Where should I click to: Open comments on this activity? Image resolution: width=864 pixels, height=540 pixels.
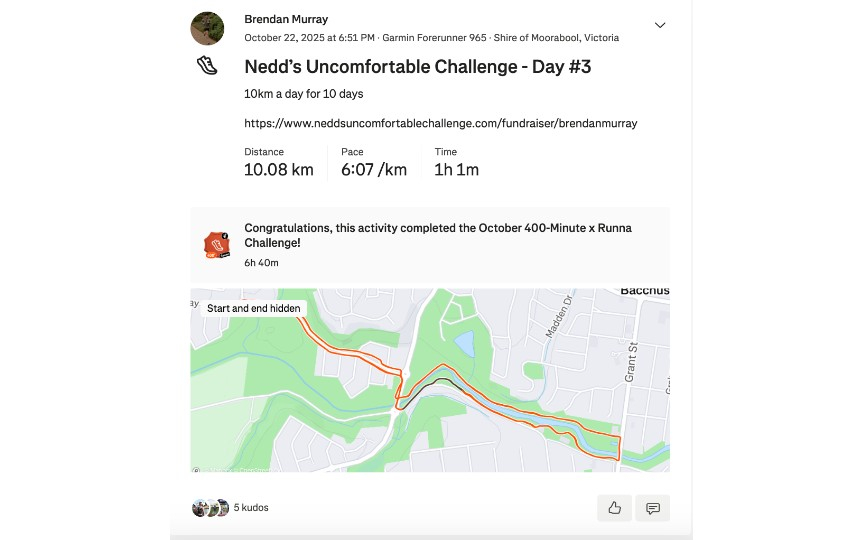652,508
